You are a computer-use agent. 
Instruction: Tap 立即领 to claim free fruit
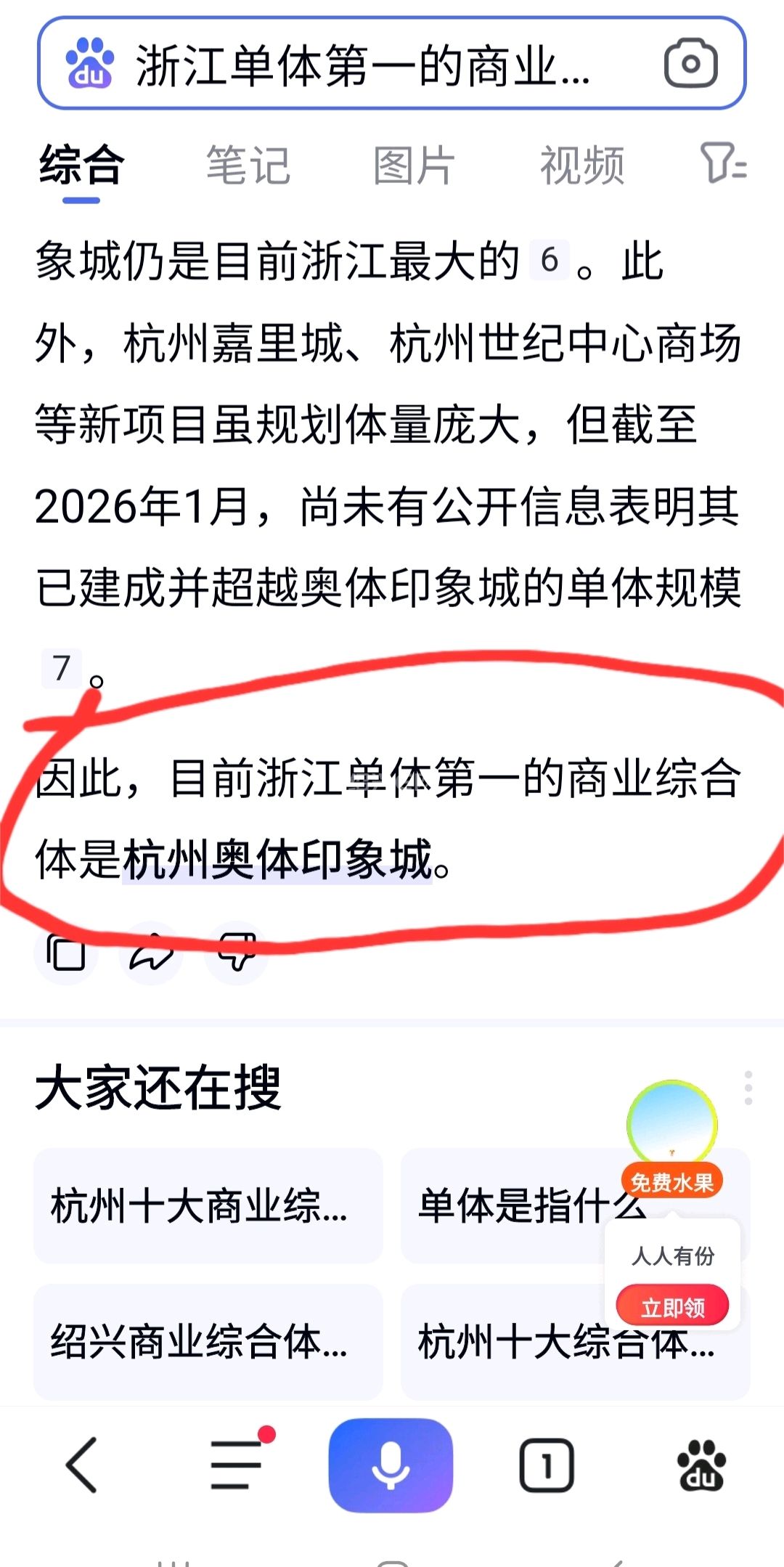(672, 1307)
